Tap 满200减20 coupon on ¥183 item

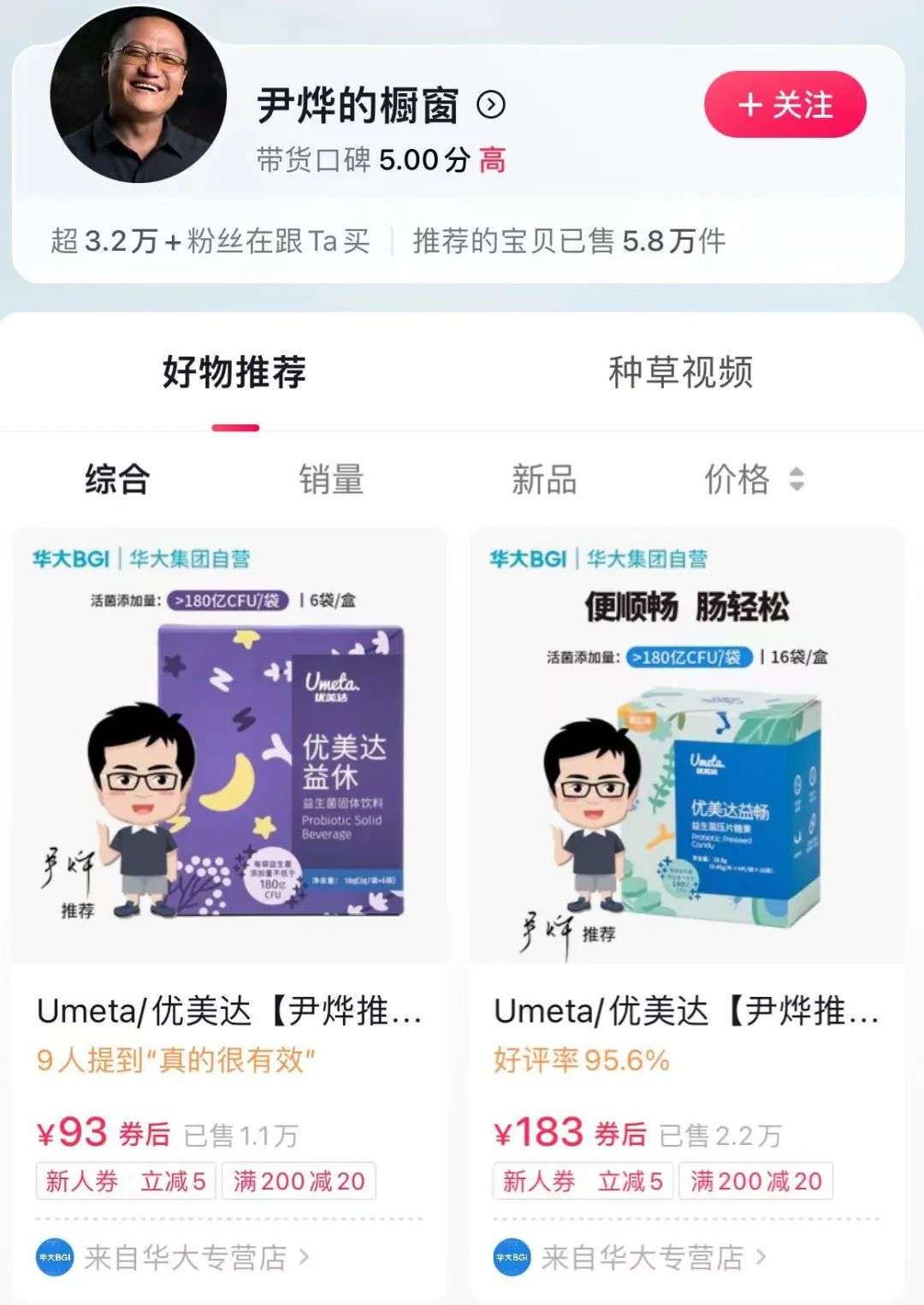tap(755, 1182)
